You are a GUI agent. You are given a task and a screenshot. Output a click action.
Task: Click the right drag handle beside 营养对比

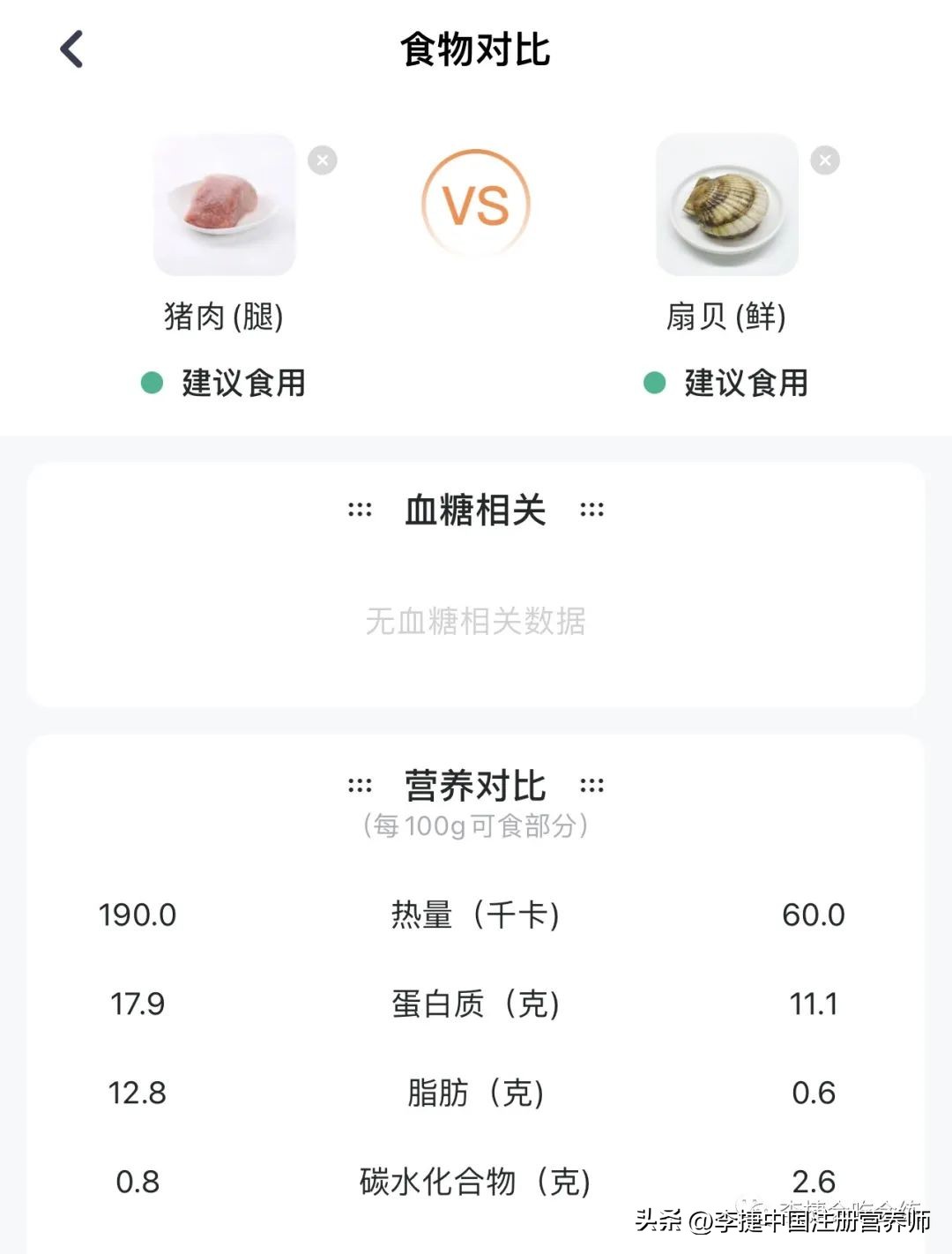(x=592, y=783)
